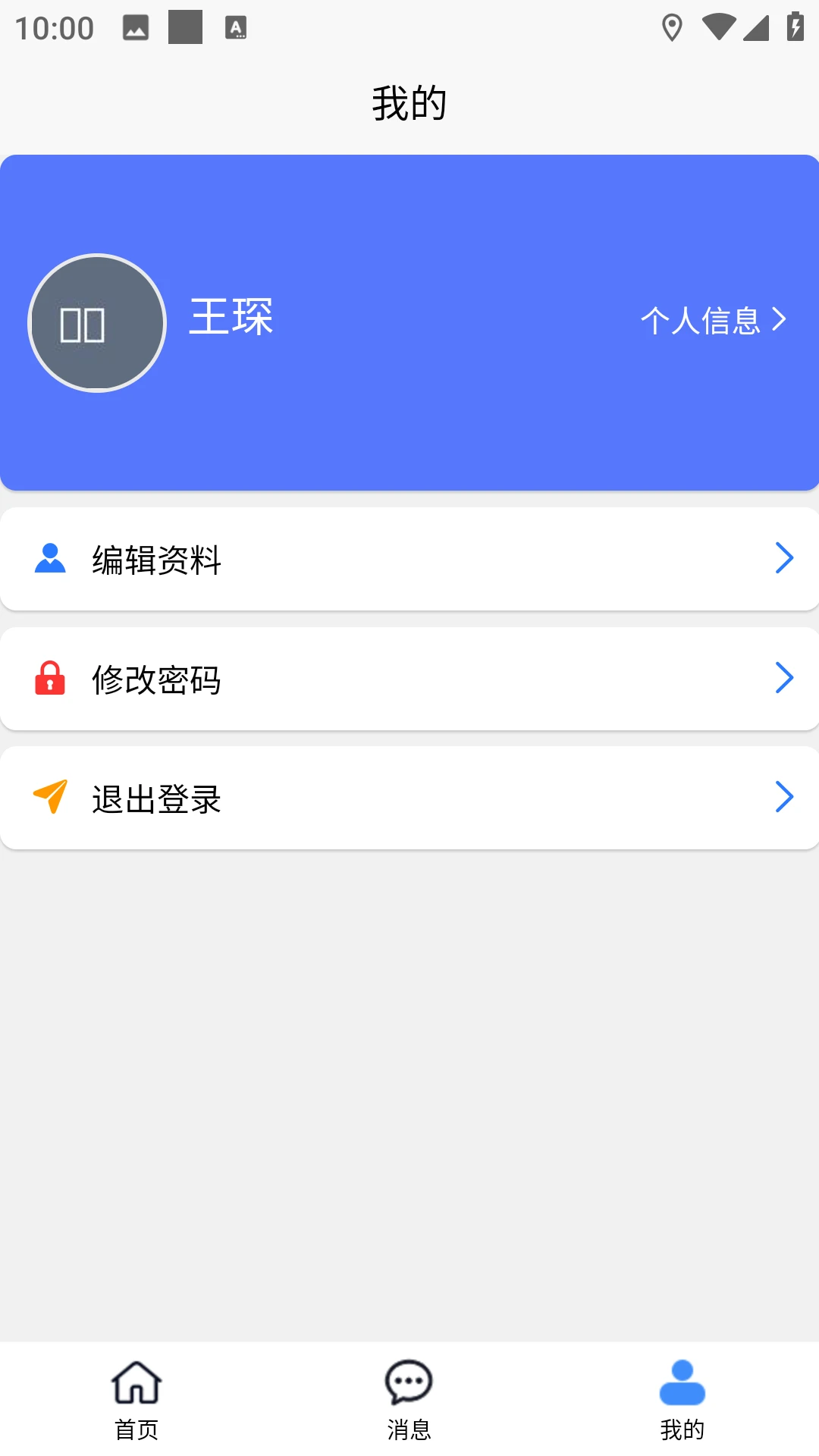Expand 修改密码 using the chevron arrow
The height and width of the screenshot is (1456, 819).
click(785, 677)
